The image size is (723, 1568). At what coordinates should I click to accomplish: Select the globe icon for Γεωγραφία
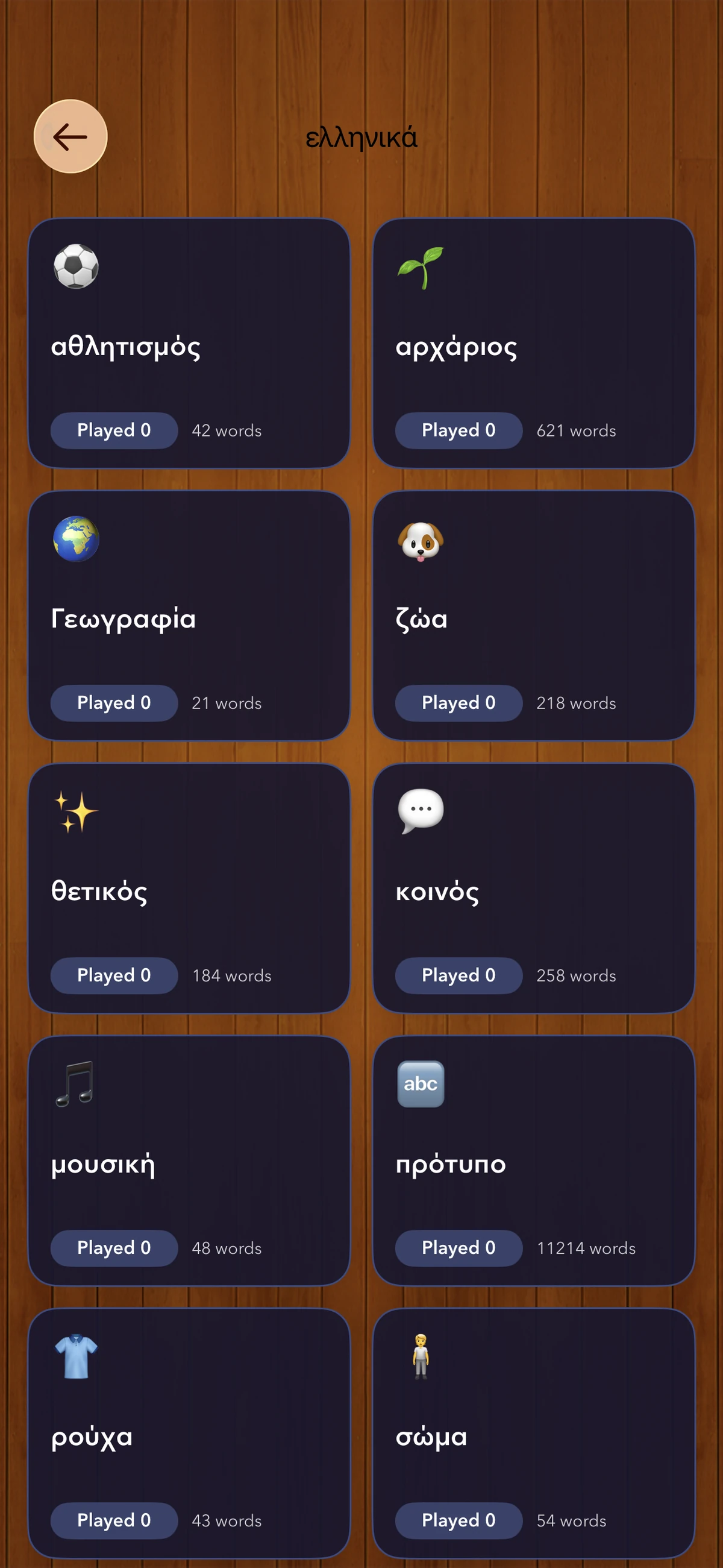(75, 539)
